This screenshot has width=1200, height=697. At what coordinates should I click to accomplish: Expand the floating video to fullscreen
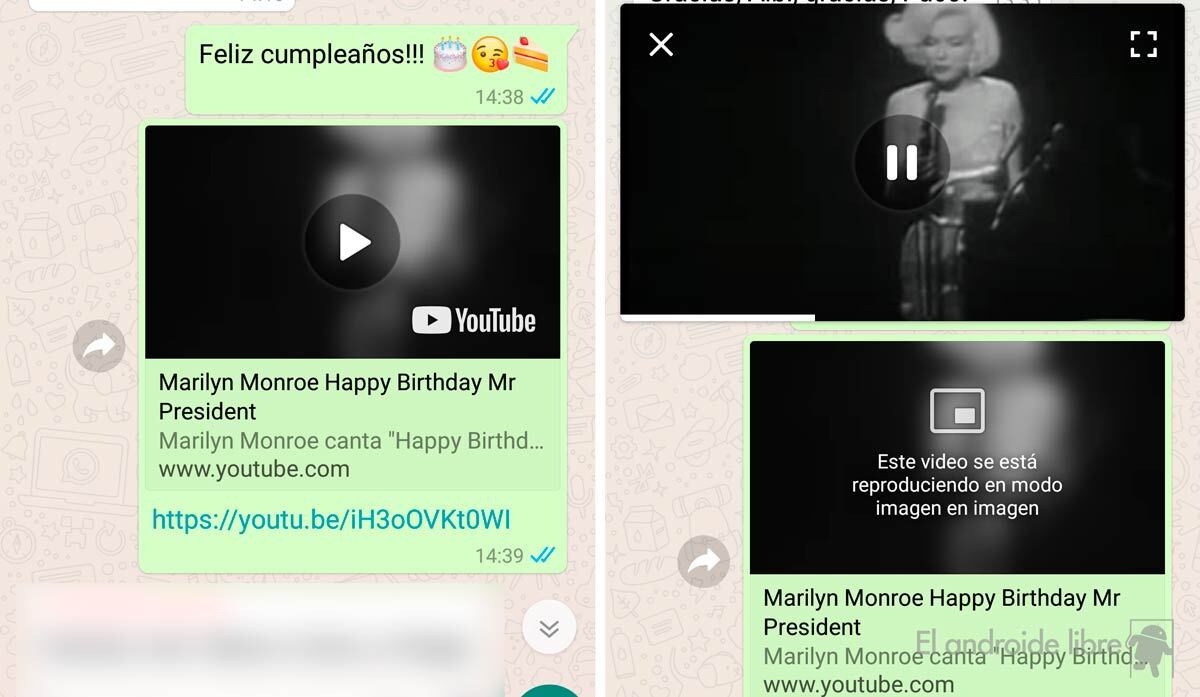pyautogui.click(x=1143, y=44)
